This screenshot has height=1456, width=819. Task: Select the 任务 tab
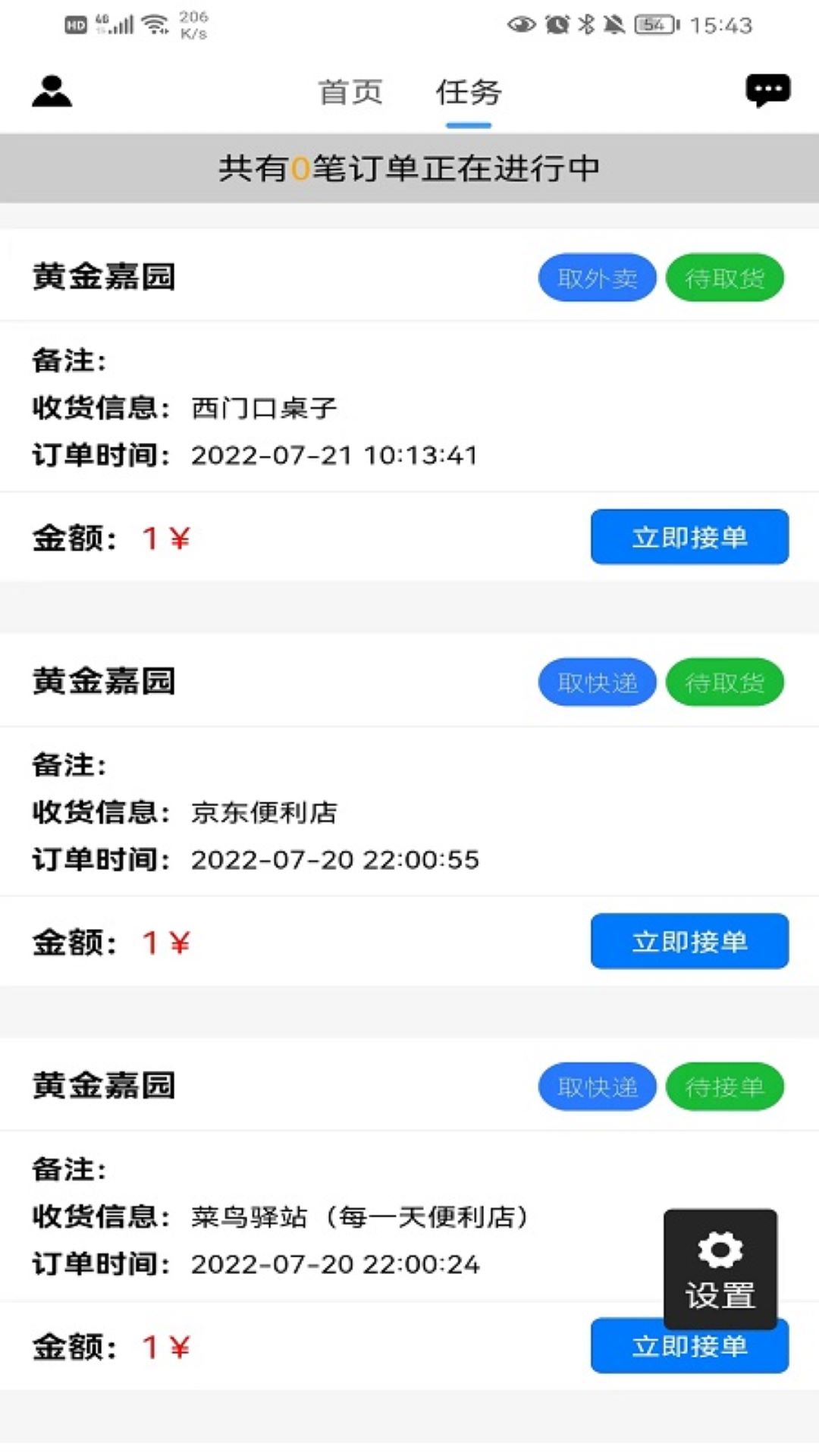coord(469,93)
